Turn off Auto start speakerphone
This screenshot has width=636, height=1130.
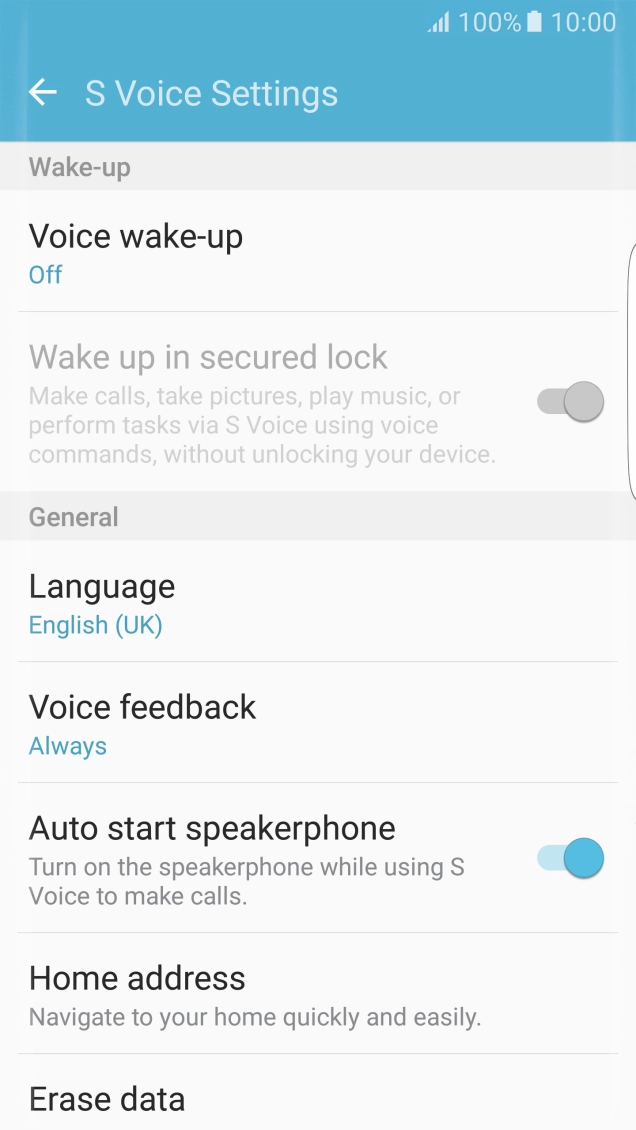(571, 858)
